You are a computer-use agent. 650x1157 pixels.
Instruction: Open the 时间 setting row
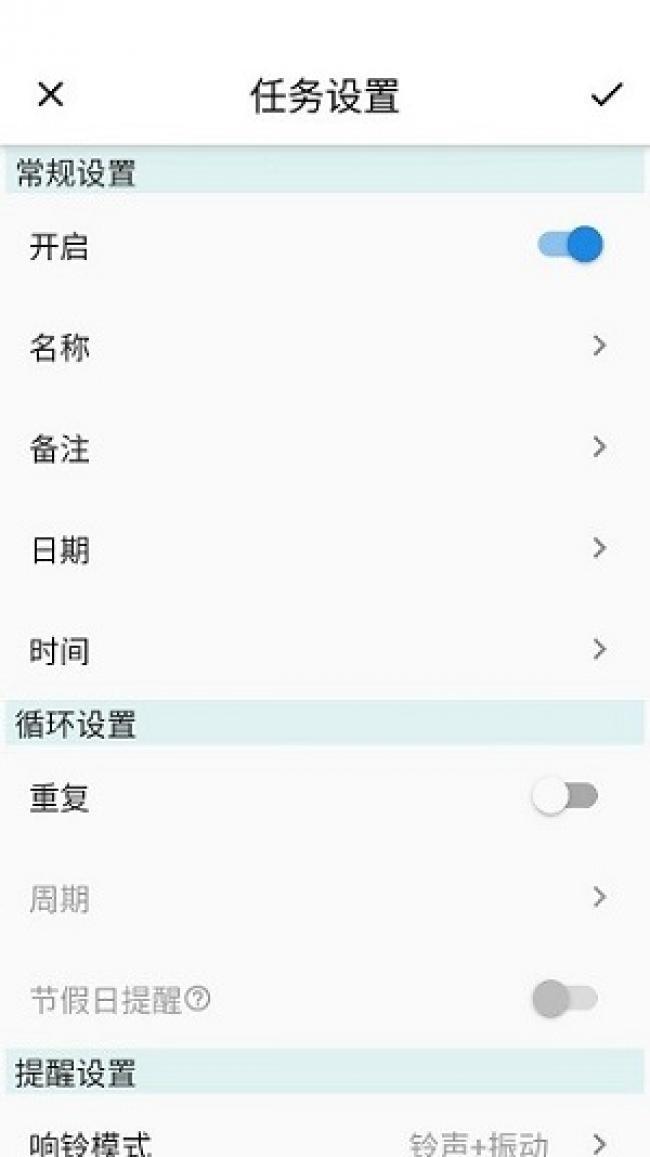(x=325, y=651)
